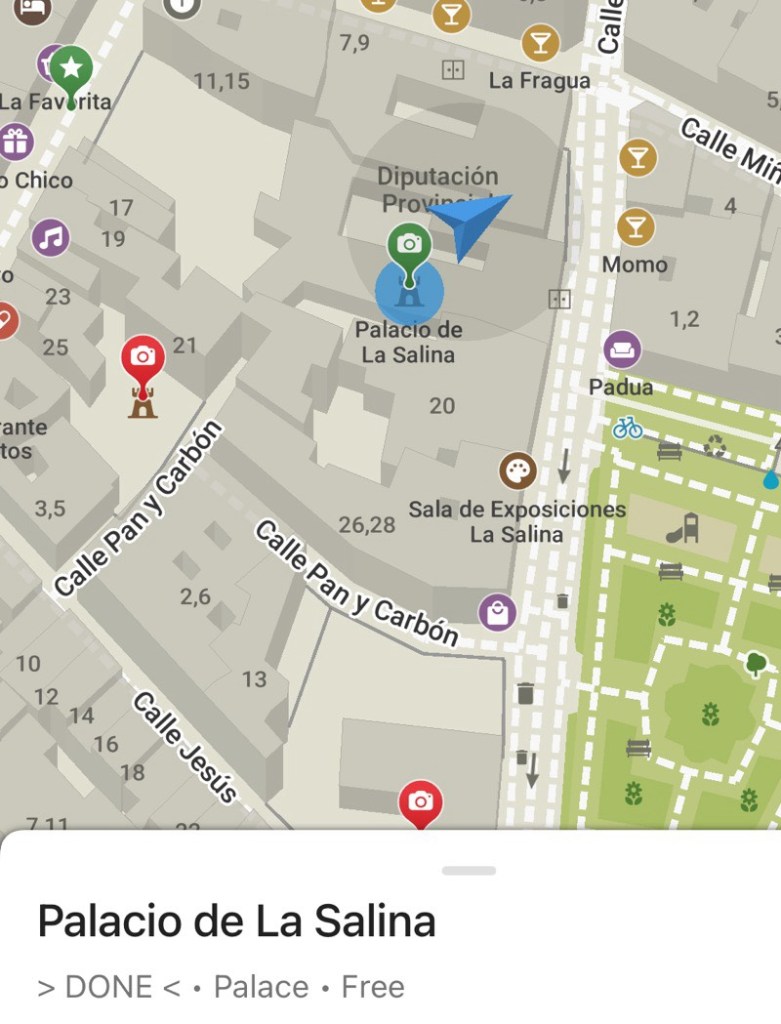The image size is (781, 1024).
Task: Open the Padua sofa marker
Action: [x=622, y=350]
